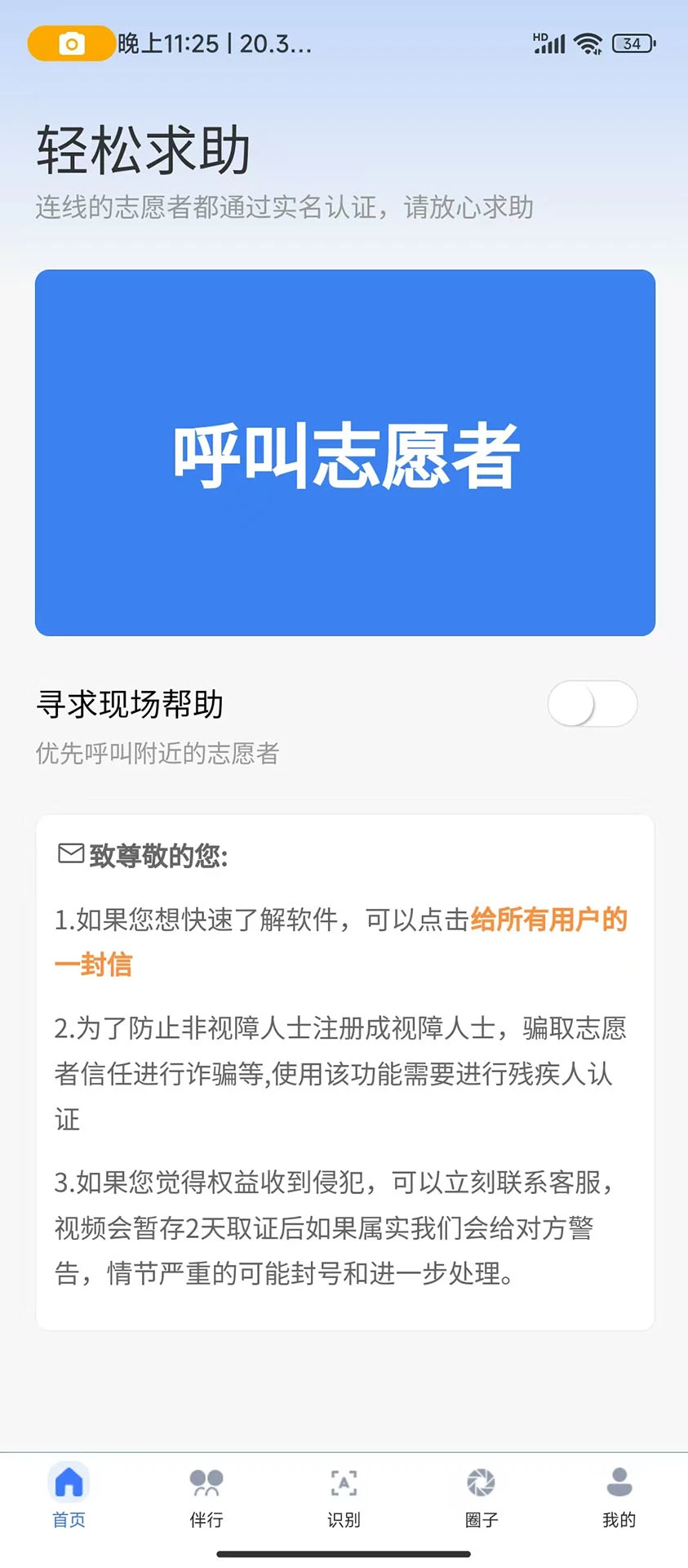
Task: Open the 伴行 companion tab icon
Action: pos(206,1482)
